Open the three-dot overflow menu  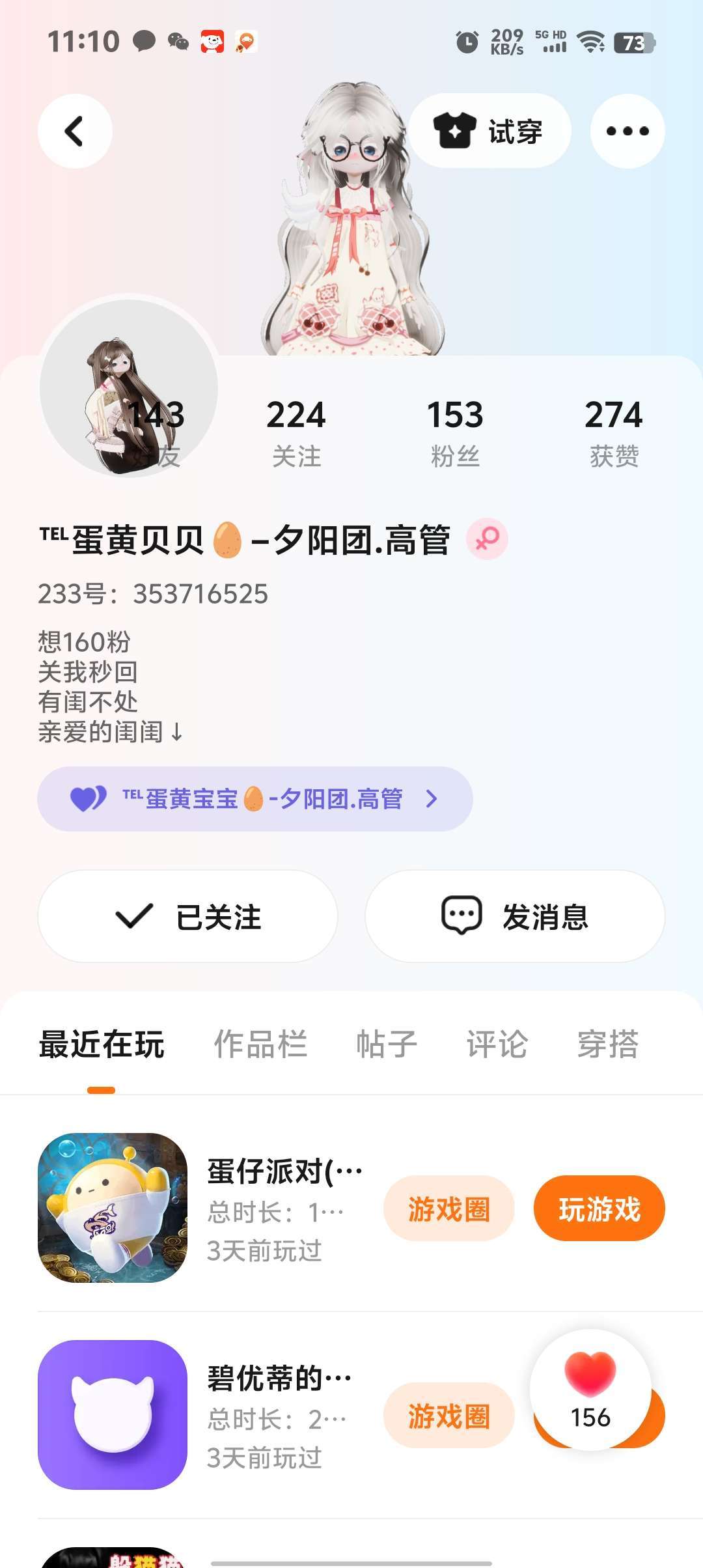[627, 132]
